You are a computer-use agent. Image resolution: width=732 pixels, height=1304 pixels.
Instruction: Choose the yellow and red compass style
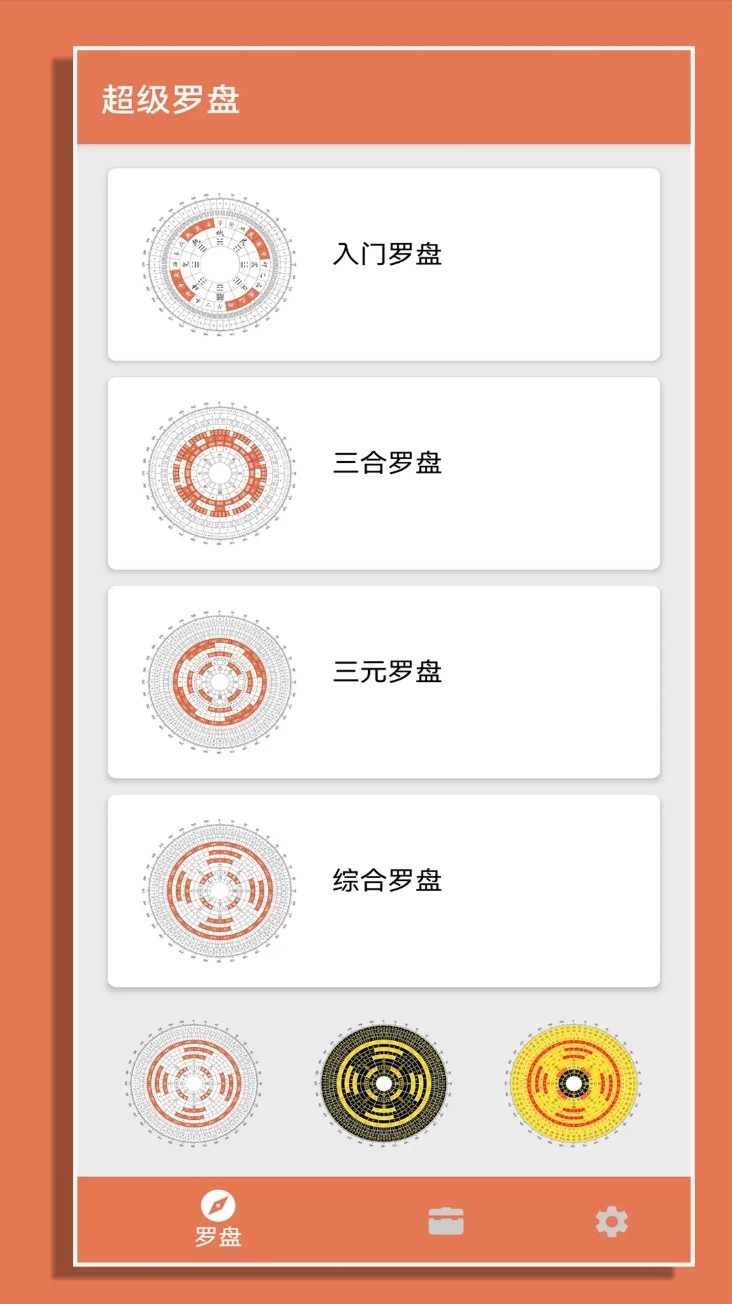click(x=573, y=1084)
